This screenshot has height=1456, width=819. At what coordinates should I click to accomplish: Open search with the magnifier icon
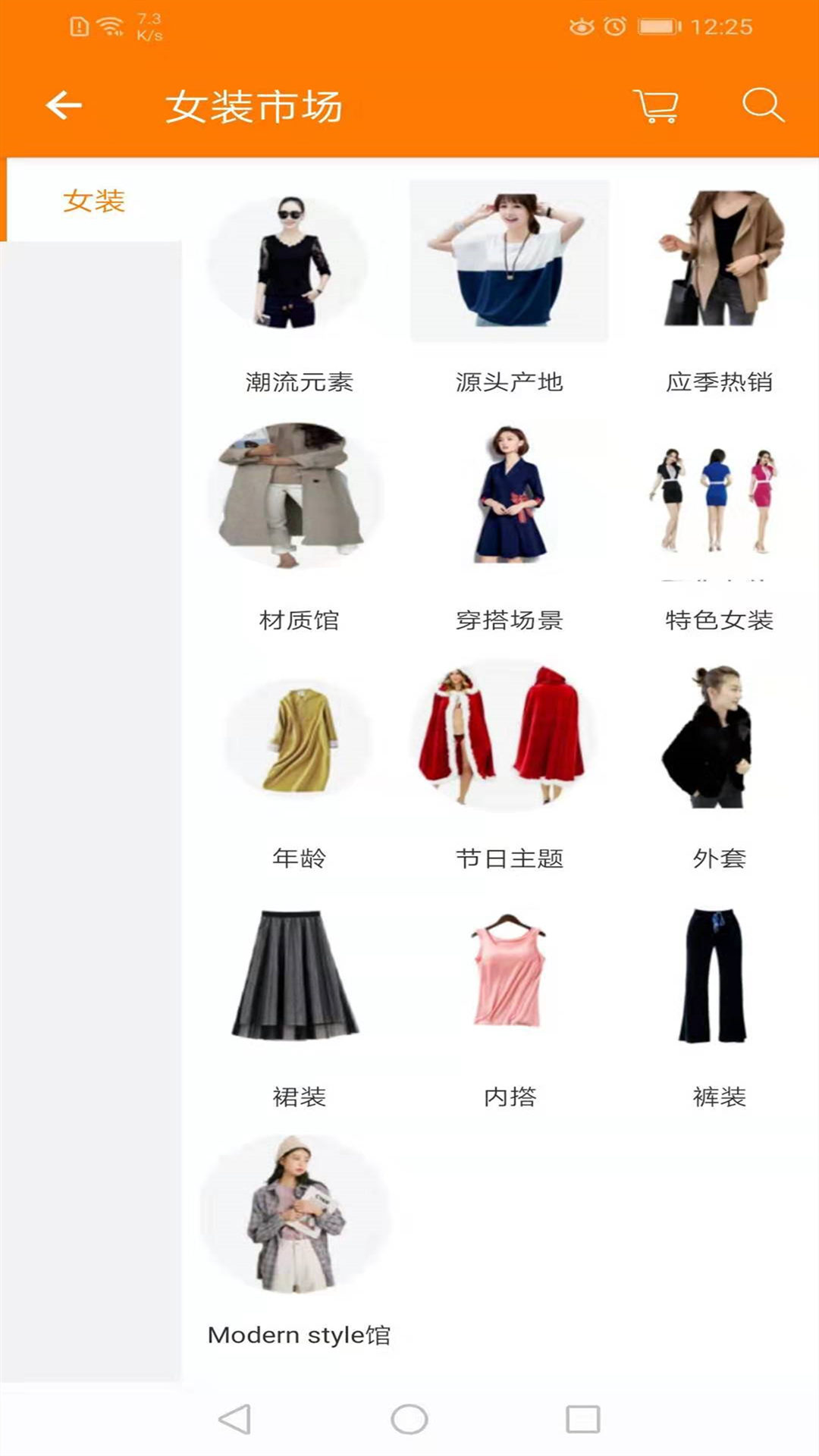762,105
